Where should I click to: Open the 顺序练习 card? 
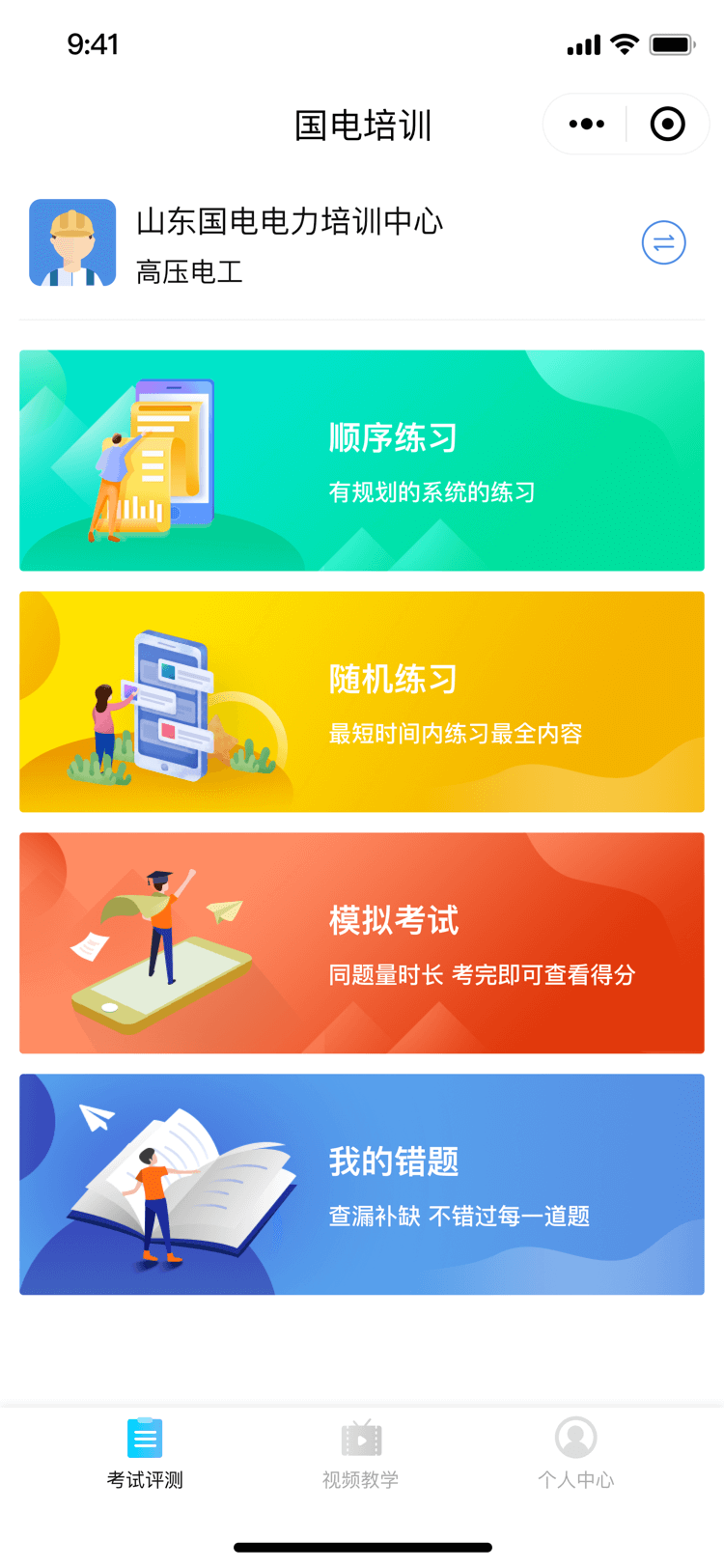362,461
